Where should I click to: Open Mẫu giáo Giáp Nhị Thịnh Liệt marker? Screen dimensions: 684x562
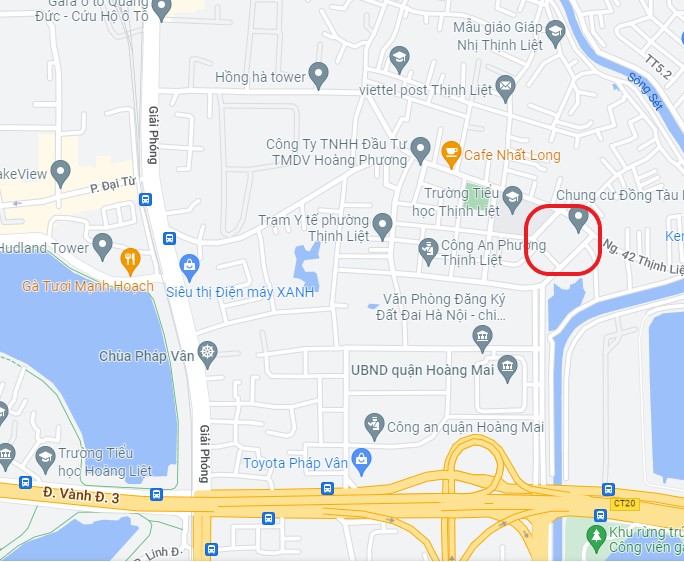pyautogui.click(x=558, y=32)
